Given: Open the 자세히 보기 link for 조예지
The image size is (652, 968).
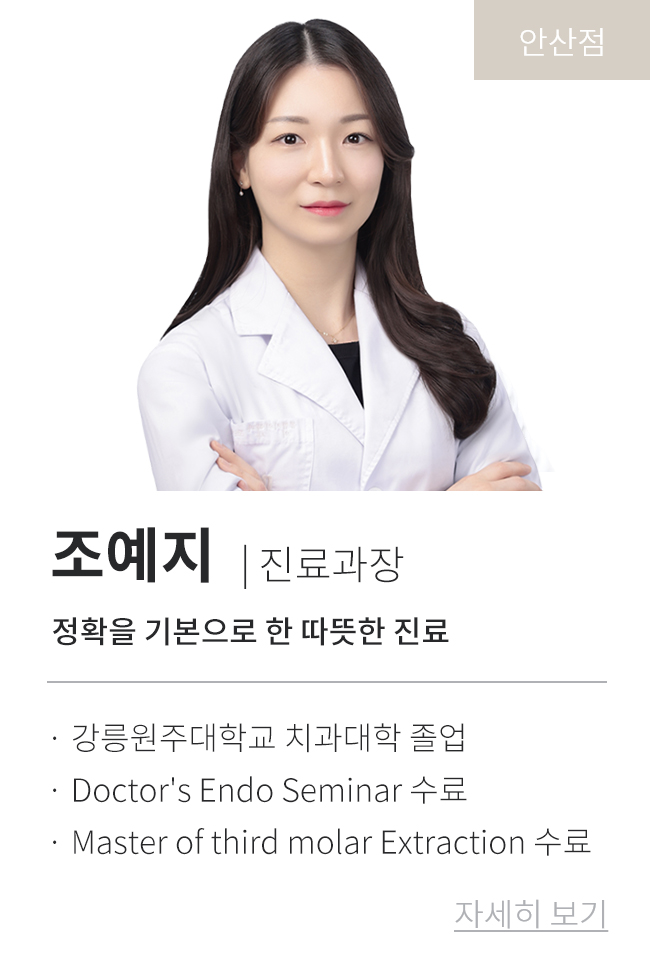Looking at the screenshot, I should click(531, 913).
